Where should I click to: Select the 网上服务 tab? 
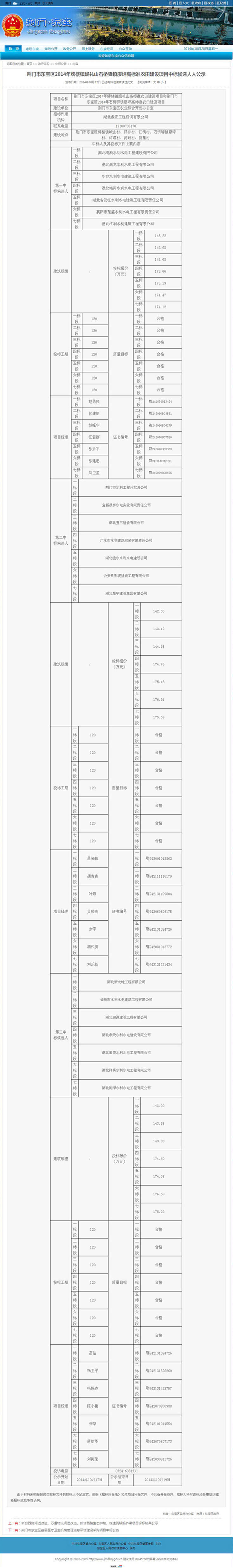click(87, 49)
